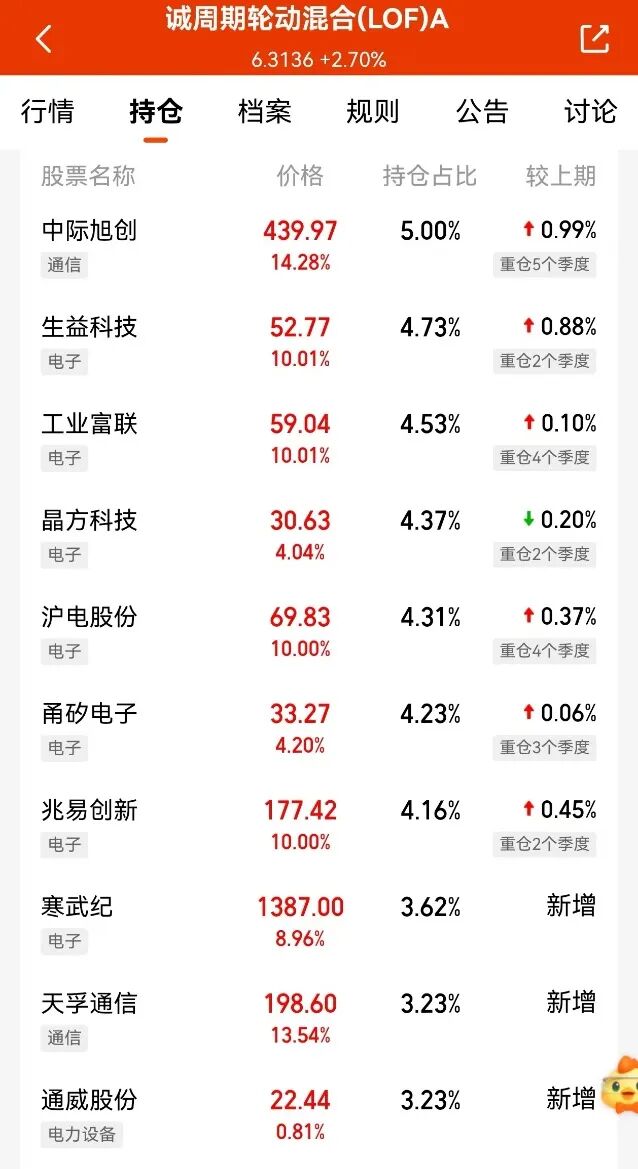View the 公告 tab
The width and height of the screenshot is (638, 1169).
482,111
